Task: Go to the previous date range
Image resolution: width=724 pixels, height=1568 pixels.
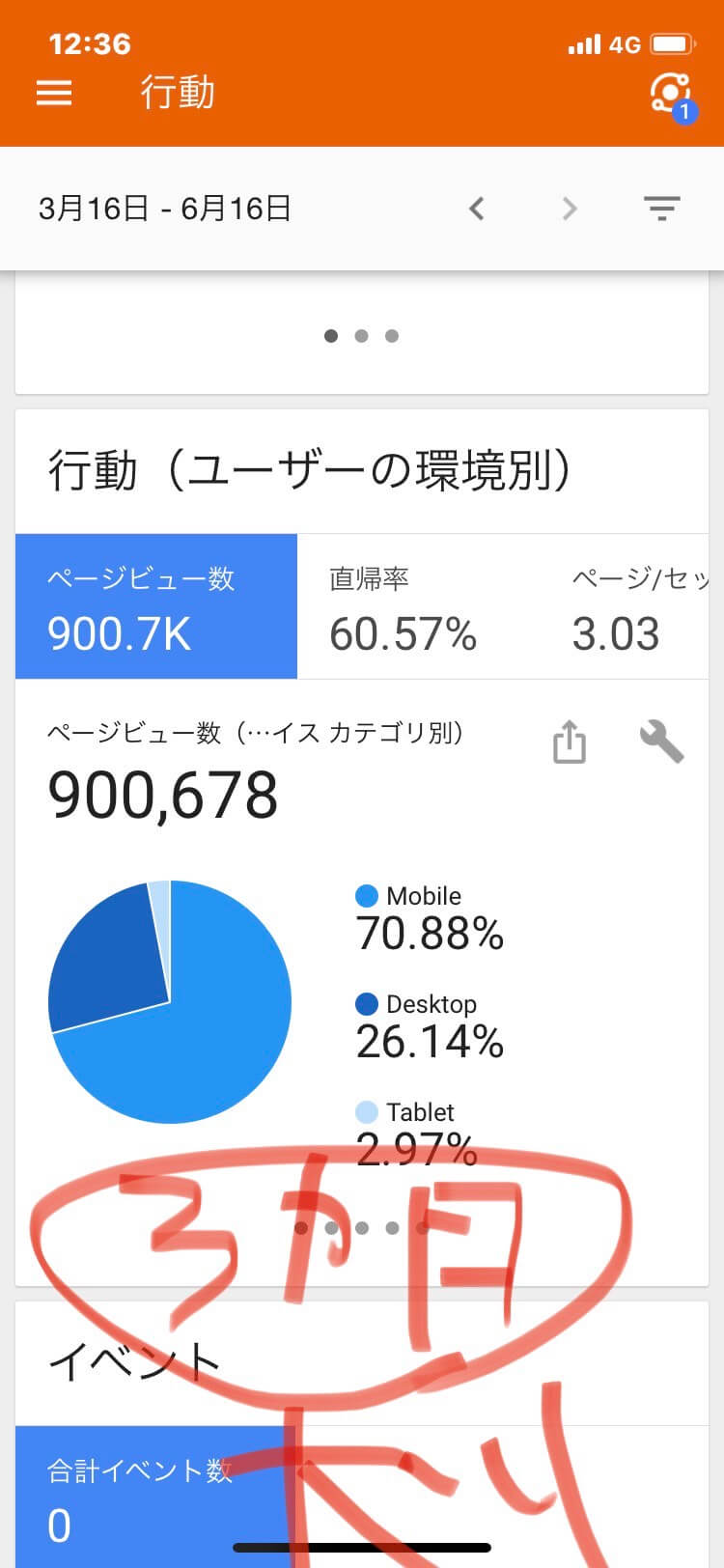Action: (476, 209)
